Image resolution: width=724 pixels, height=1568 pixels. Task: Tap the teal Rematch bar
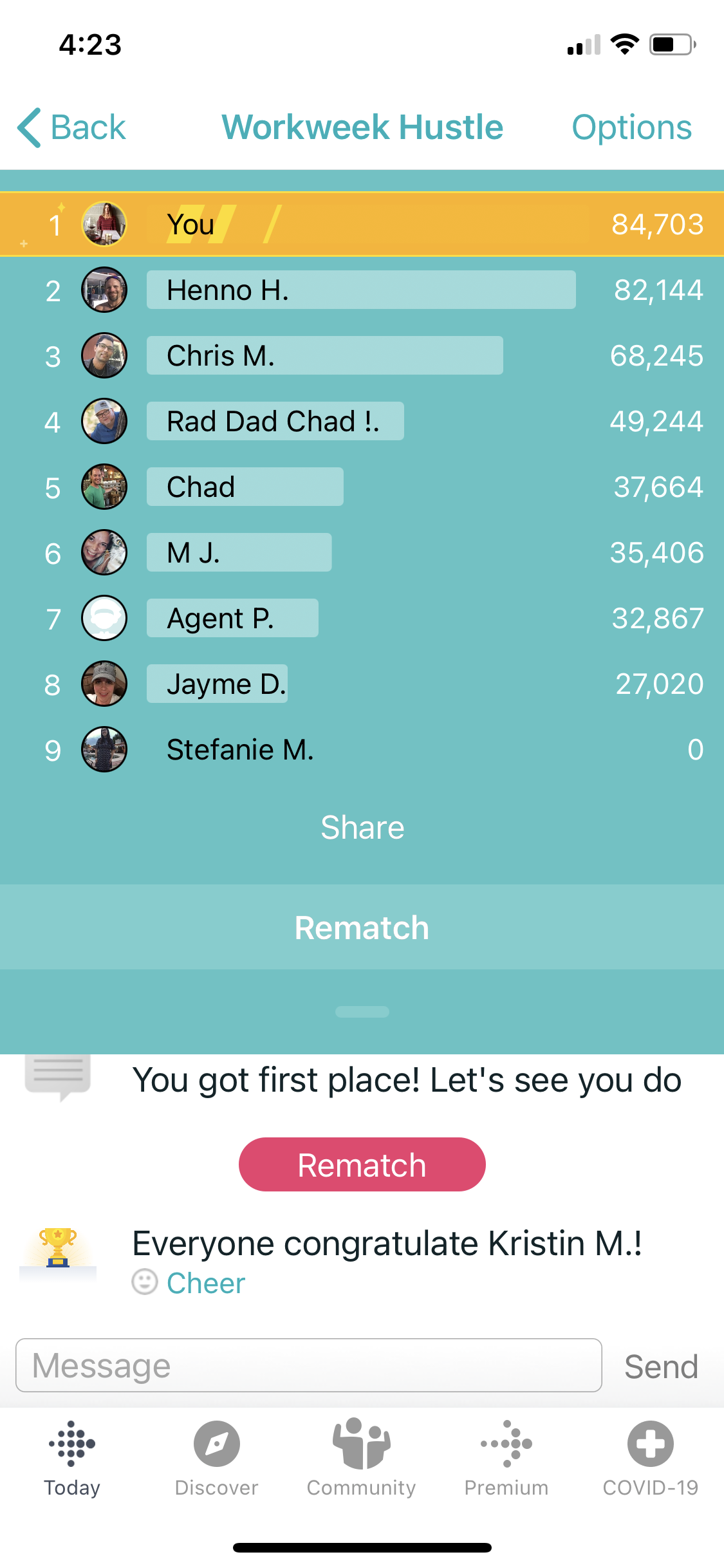point(362,928)
